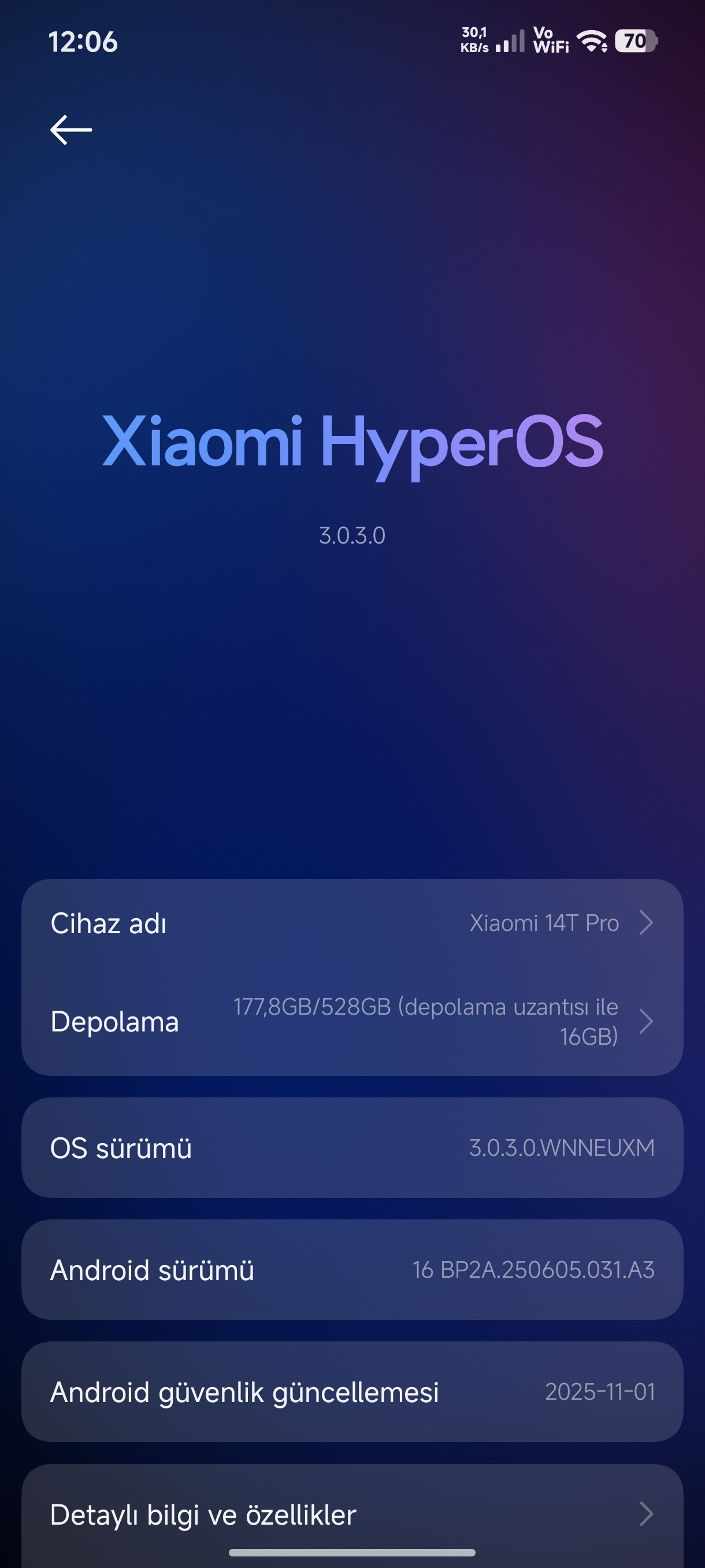The image size is (705, 1568).
Task: Go back using the arrow icon
Action: pyautogui.click(x=70, y=130)
